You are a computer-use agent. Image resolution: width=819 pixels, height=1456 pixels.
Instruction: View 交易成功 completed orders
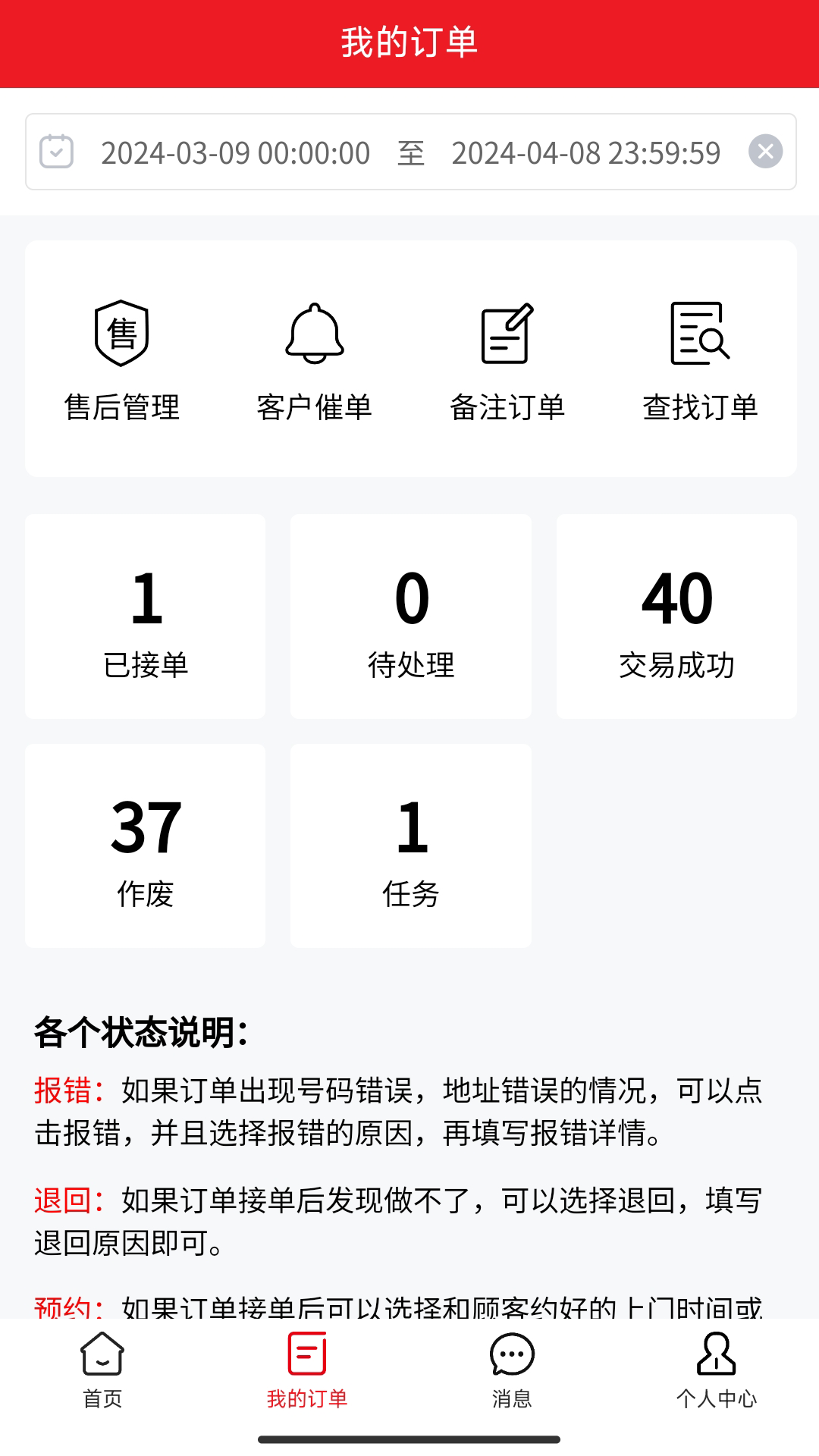pyautogui.click(x=676, y=617)
